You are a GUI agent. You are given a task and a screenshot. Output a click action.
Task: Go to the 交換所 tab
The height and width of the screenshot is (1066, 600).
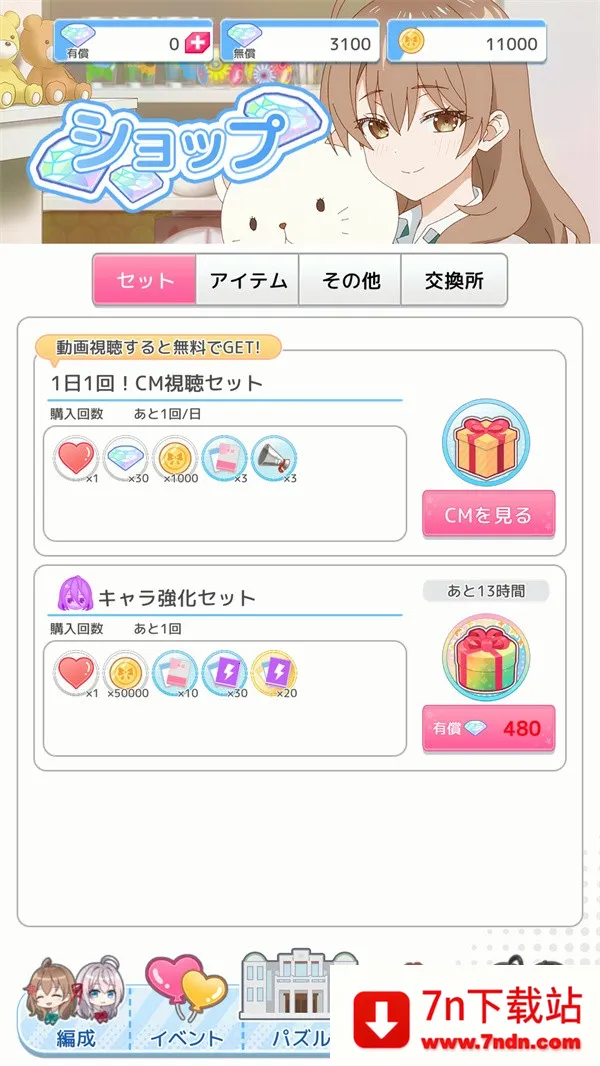(x=454, y=280)
